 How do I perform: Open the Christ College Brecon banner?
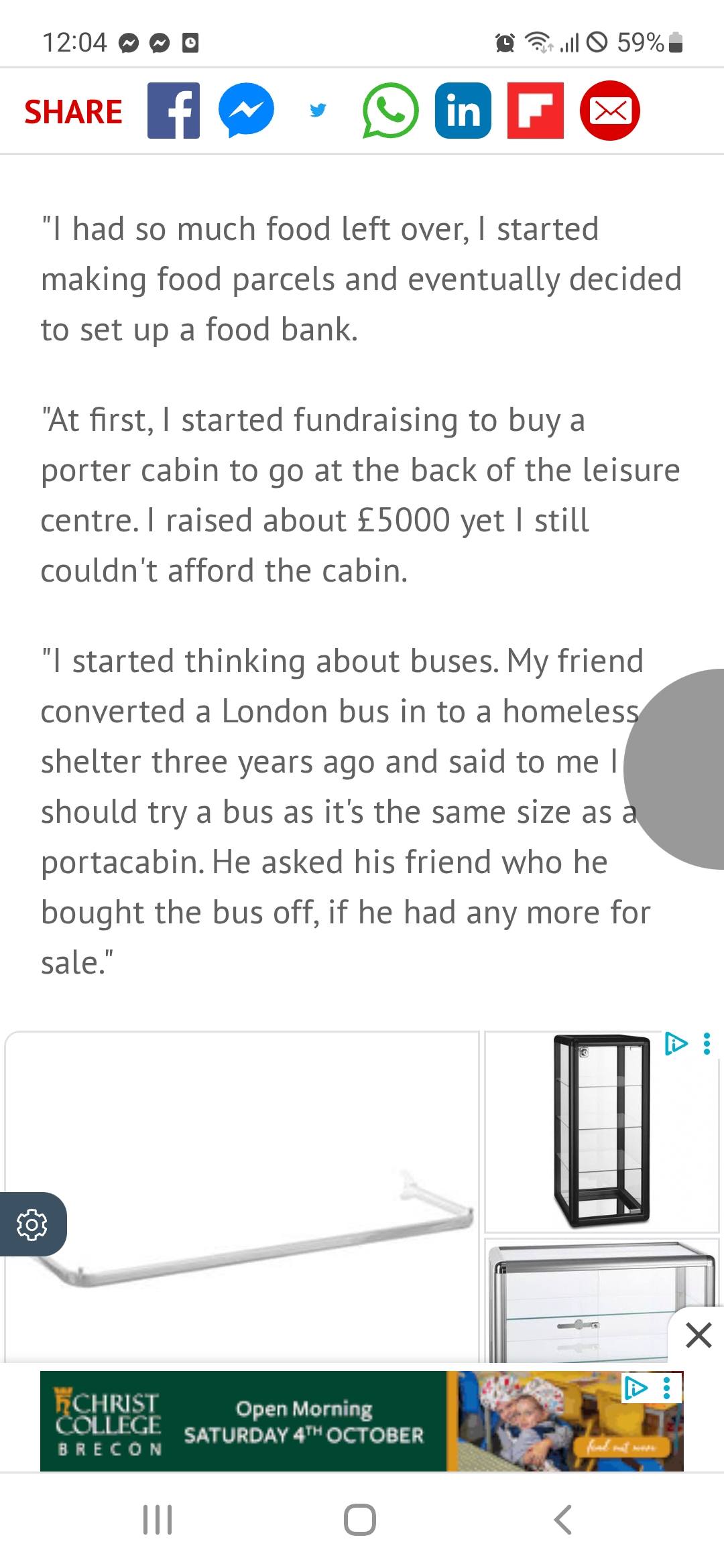click(361, 1421)
